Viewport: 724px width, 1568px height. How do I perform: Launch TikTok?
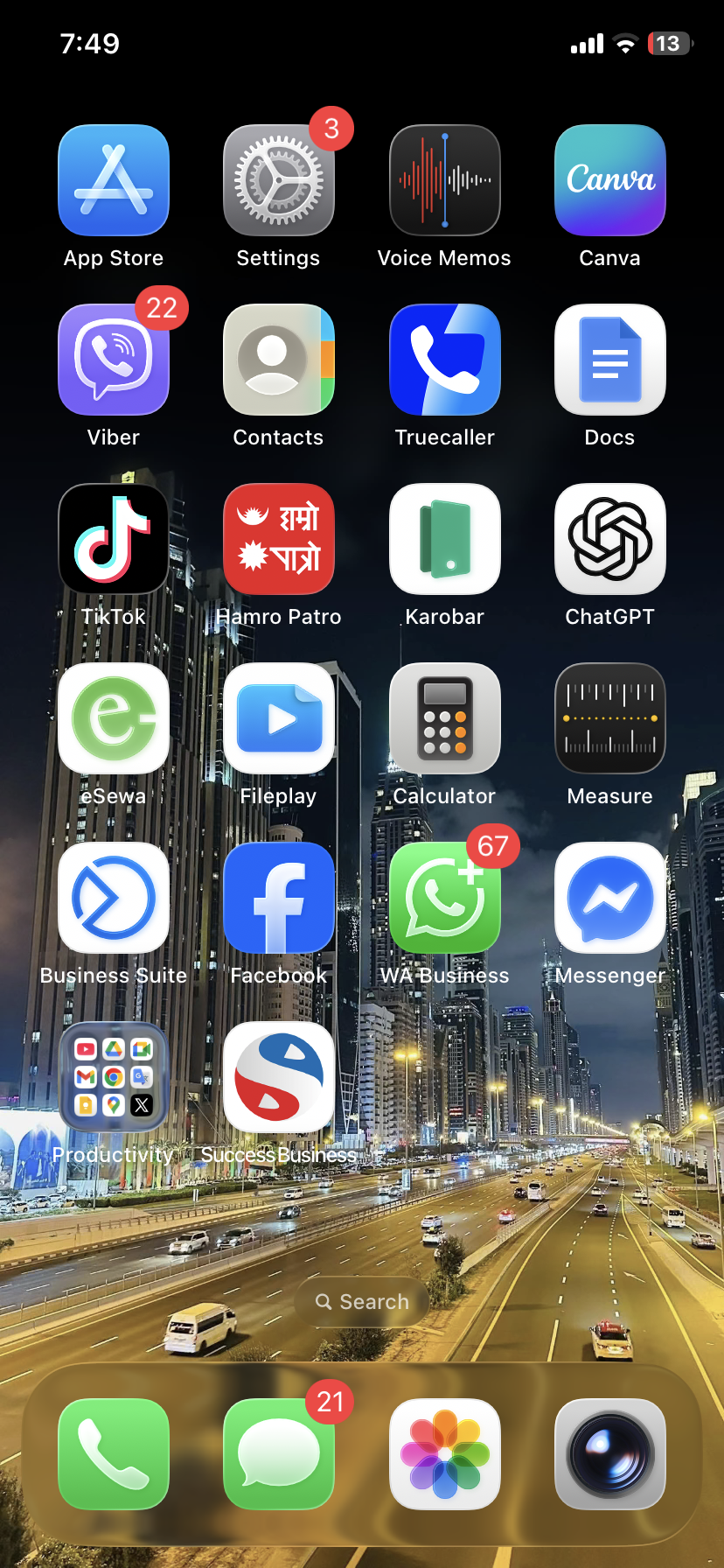(x=114, y=539)
